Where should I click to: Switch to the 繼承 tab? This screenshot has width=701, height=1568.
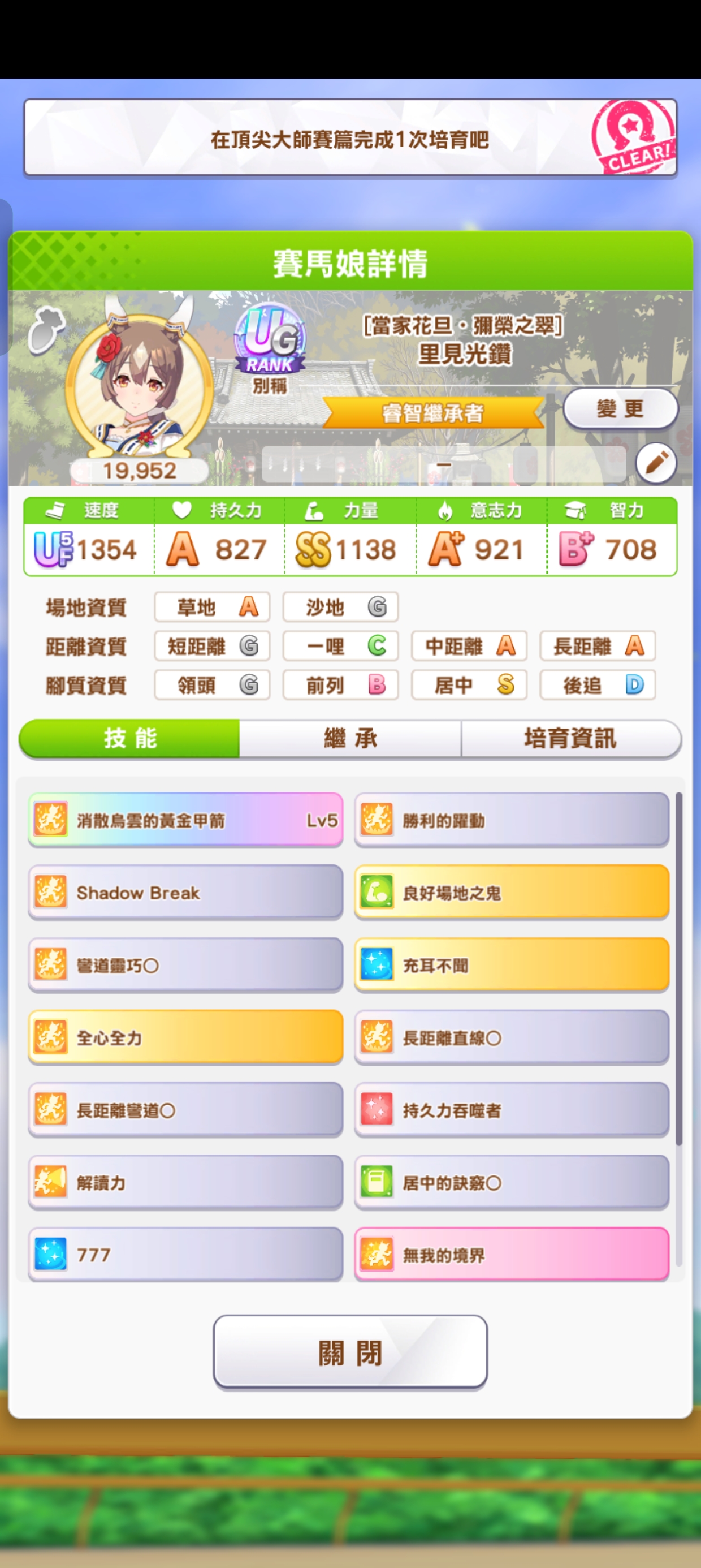[350, 738]
